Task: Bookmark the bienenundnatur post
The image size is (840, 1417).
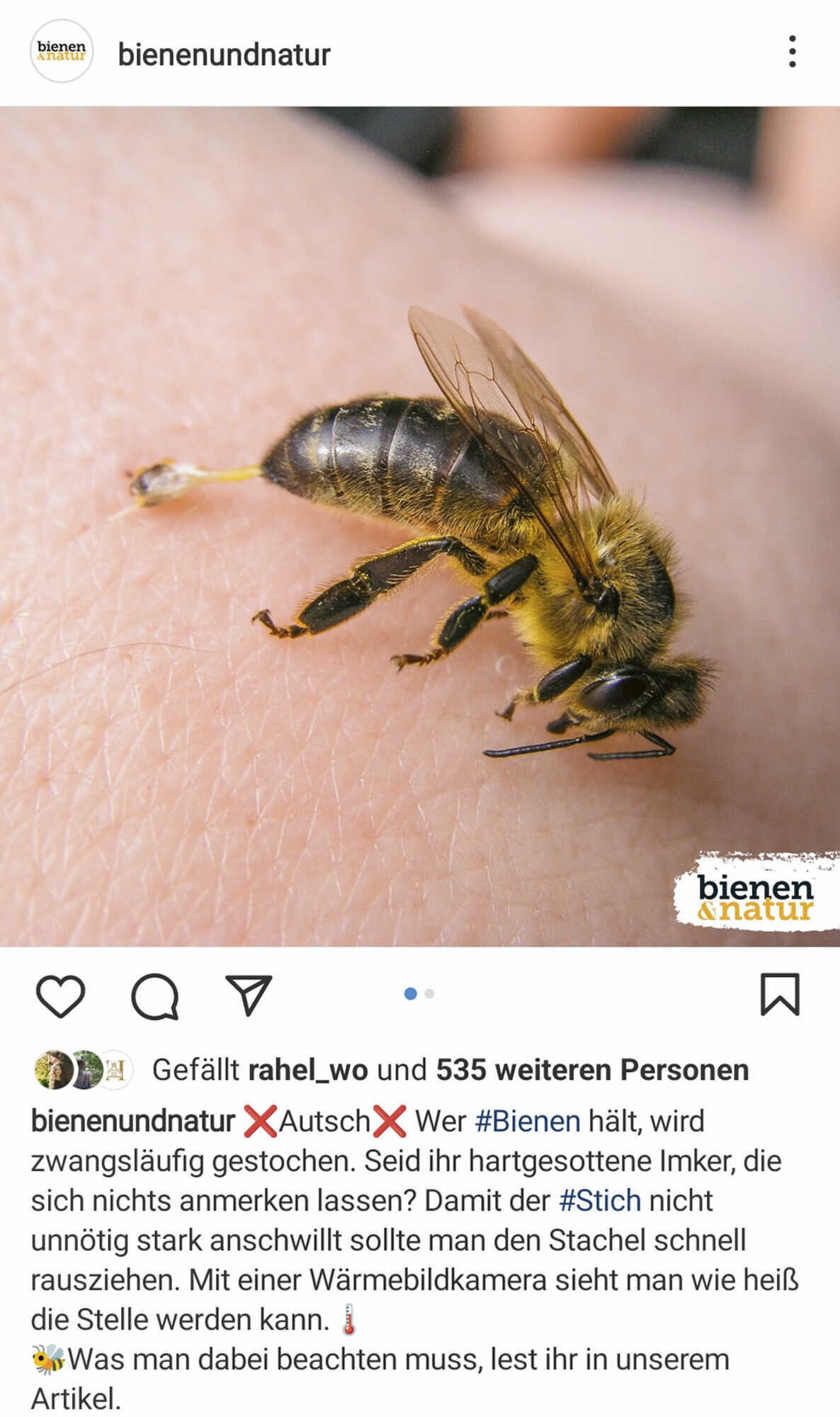Action: (780, 994)
